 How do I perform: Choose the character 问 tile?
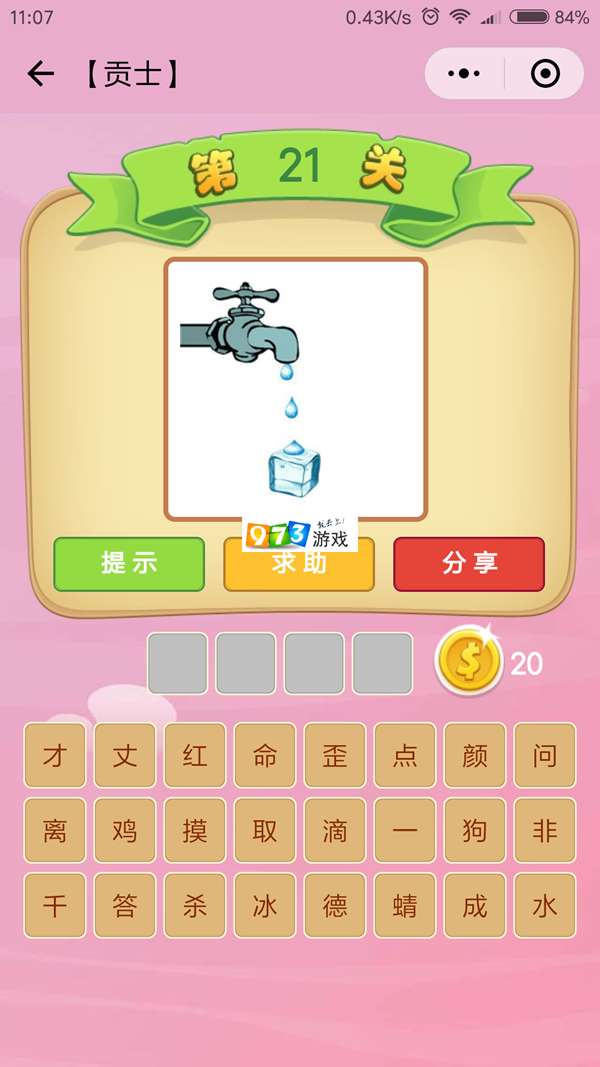pyautogui.click(x=545, y=755)
